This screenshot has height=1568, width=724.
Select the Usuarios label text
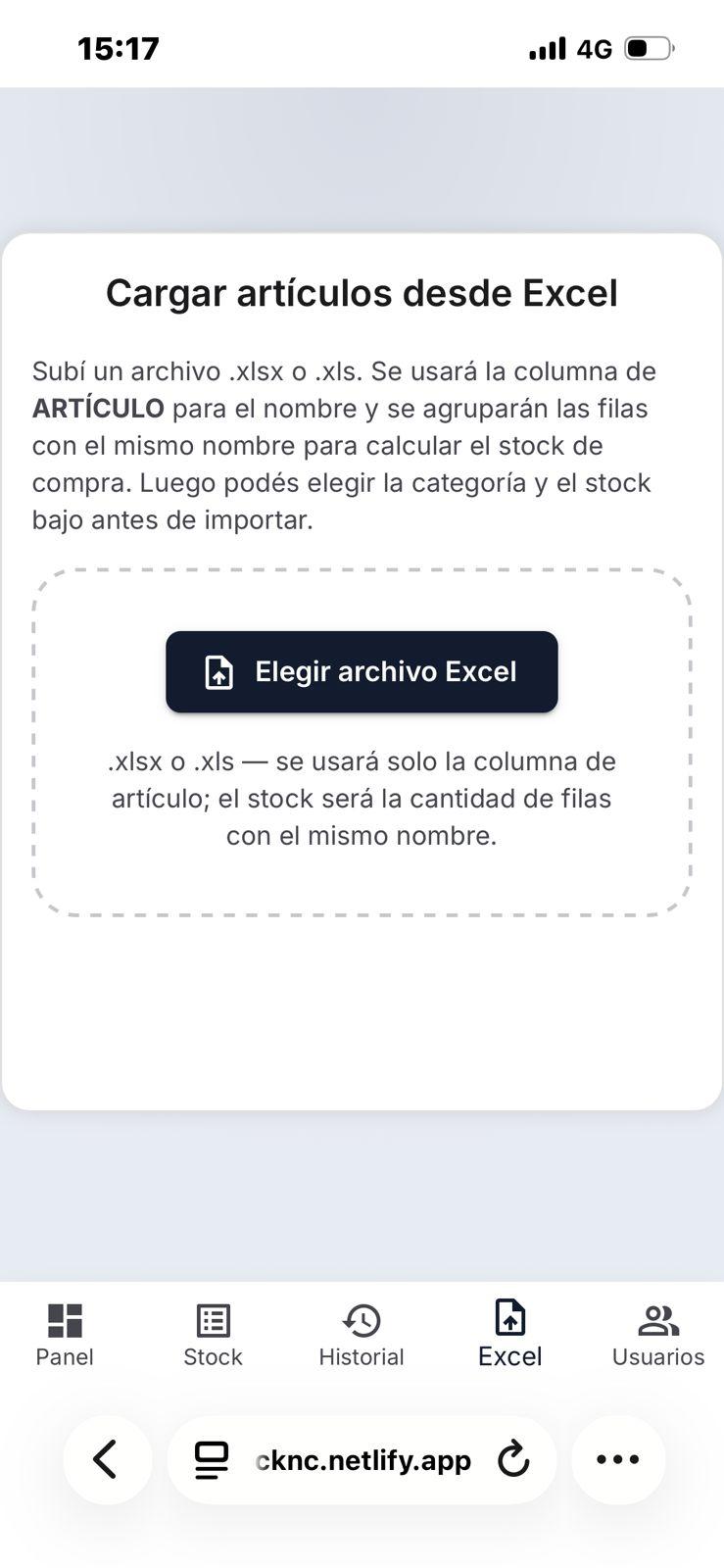click(x=658, y=1357)
